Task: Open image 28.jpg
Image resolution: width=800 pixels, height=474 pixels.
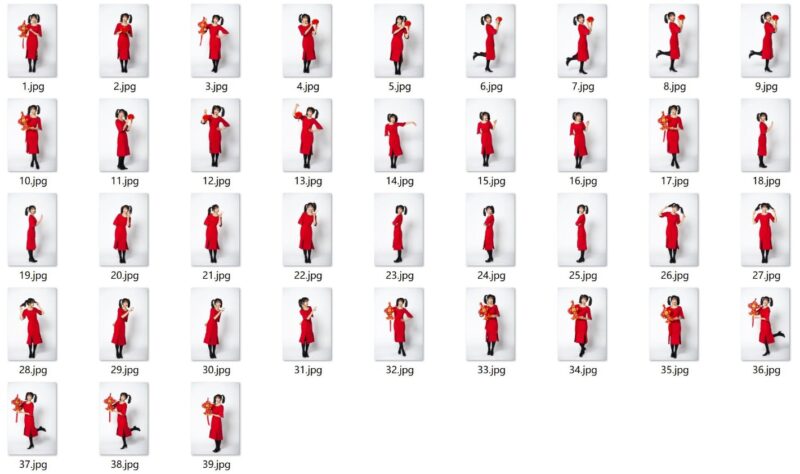Action: click(32, 324)
